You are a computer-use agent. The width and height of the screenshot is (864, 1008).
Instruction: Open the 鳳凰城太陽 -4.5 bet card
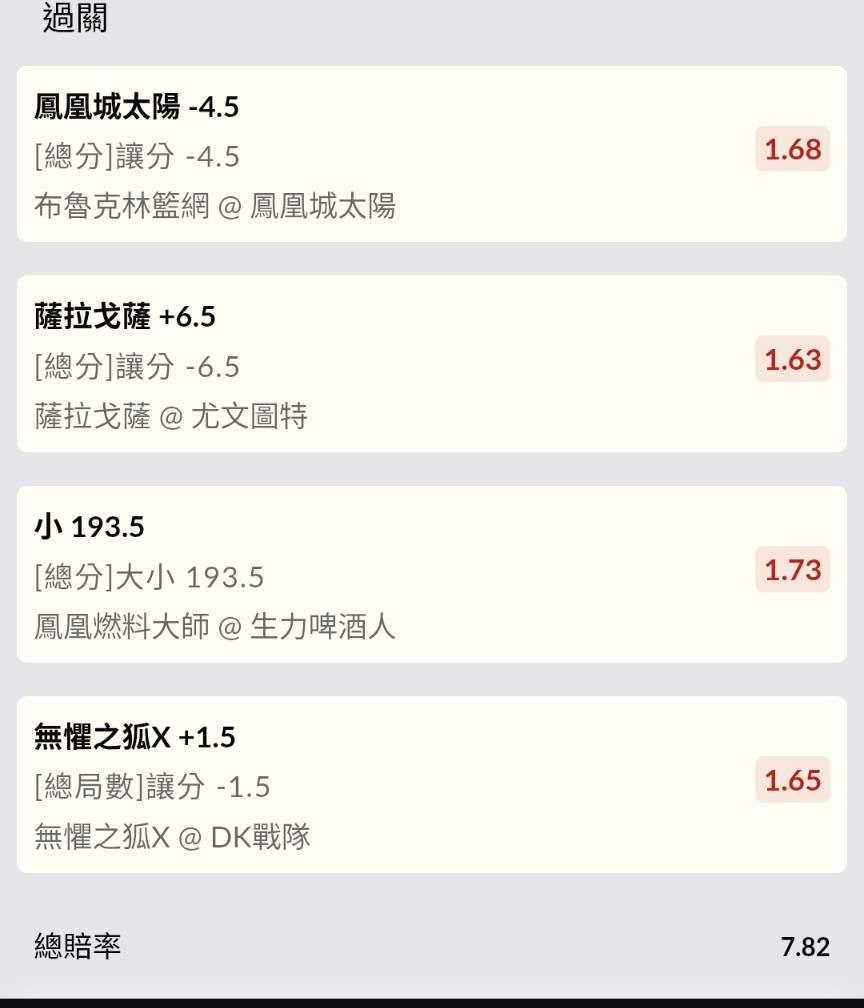(431, 154)
